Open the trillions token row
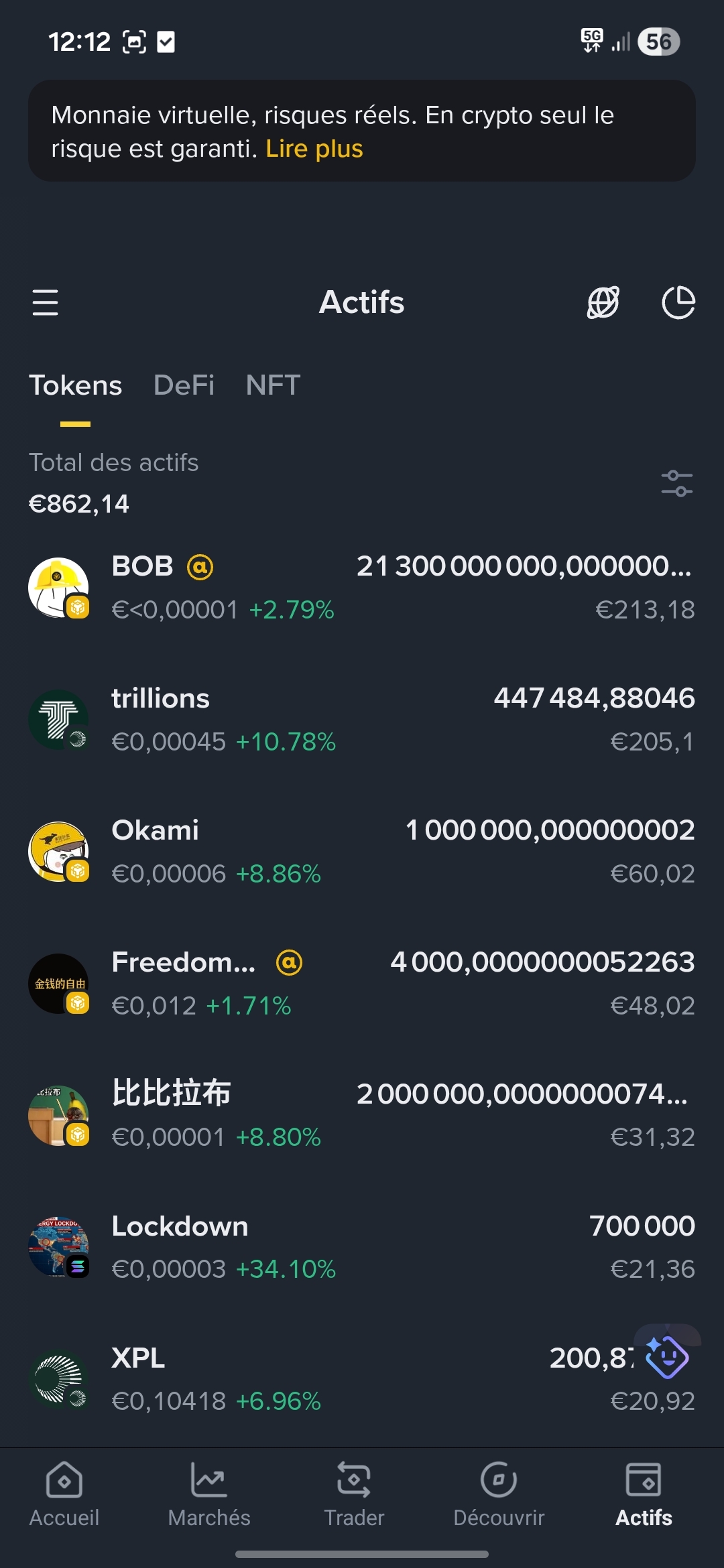Image resolution: width=724 pixels, height=1568 pixels. tap(362, 720)
